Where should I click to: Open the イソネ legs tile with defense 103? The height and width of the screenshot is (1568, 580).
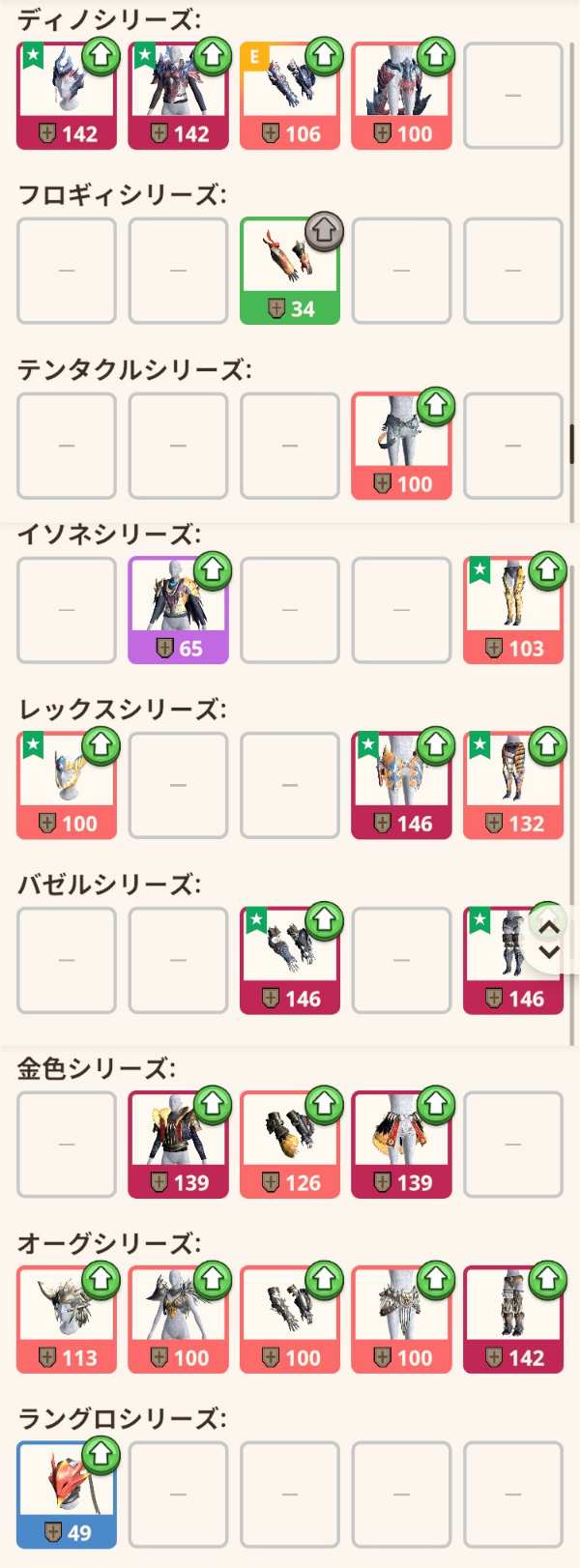(513, 610)
